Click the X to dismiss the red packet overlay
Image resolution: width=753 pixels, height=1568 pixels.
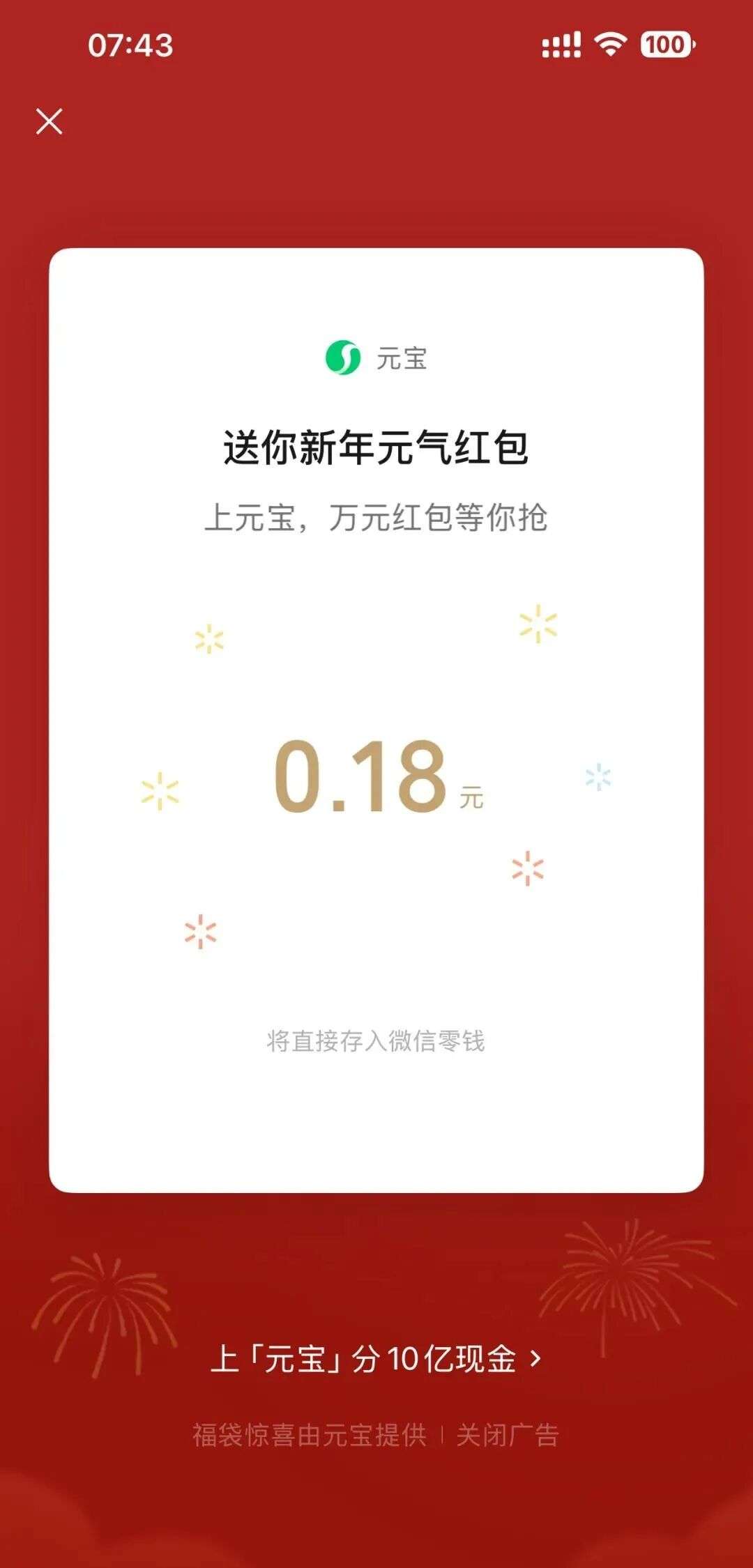pyautogui.click(x=49, y=121)
